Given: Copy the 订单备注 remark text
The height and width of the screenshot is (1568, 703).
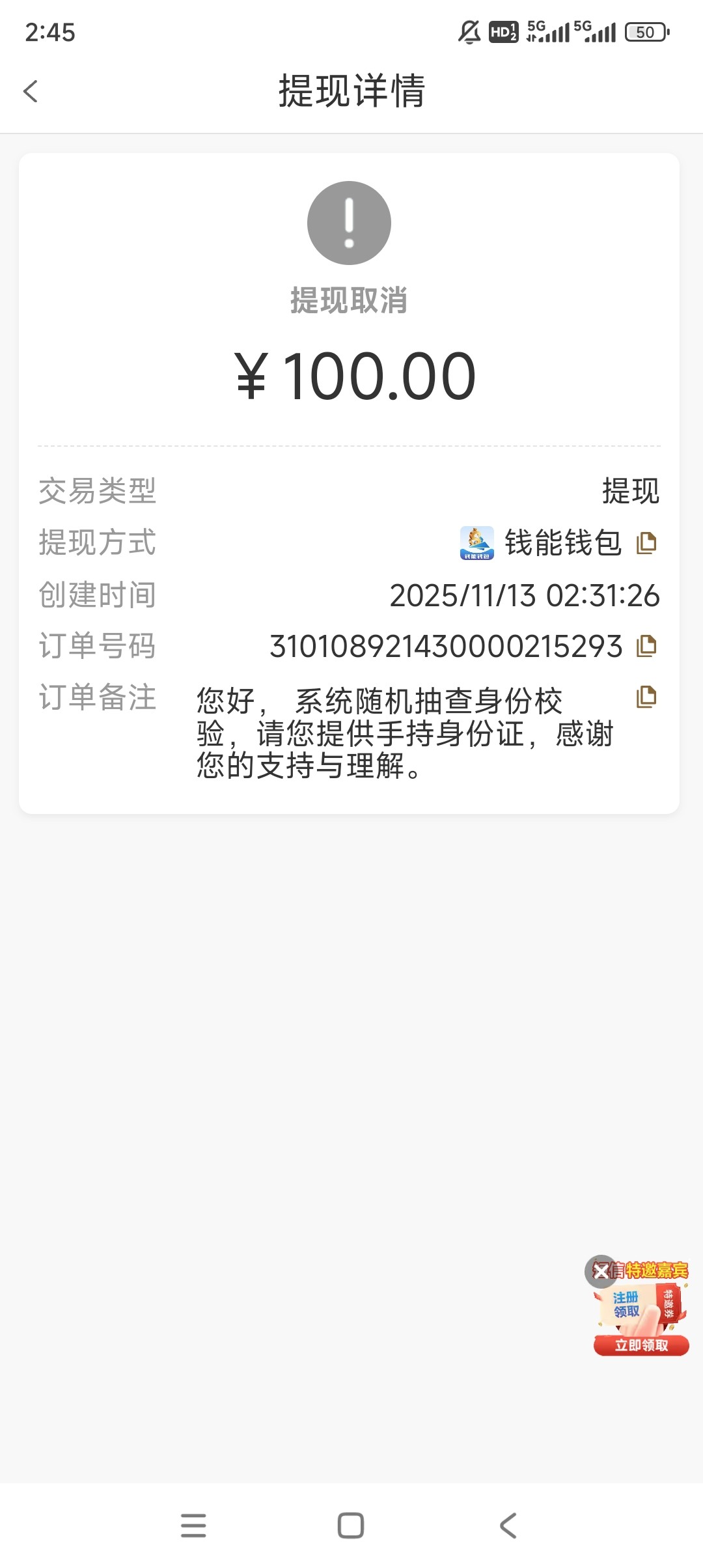Looking at the screenshot, I should (x=646, y=697).
